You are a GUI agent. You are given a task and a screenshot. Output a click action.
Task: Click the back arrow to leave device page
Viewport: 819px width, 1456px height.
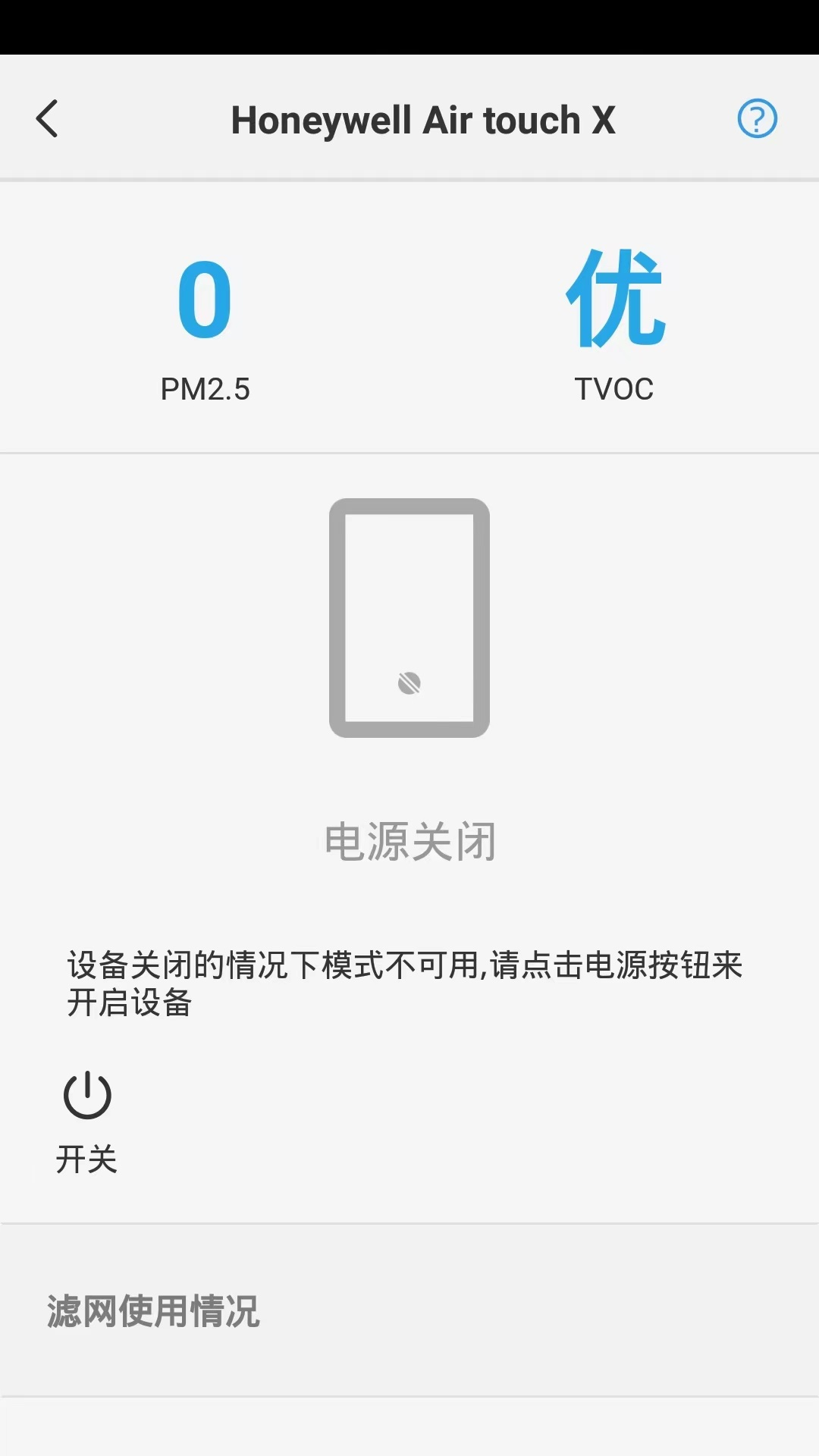point(47,119)
